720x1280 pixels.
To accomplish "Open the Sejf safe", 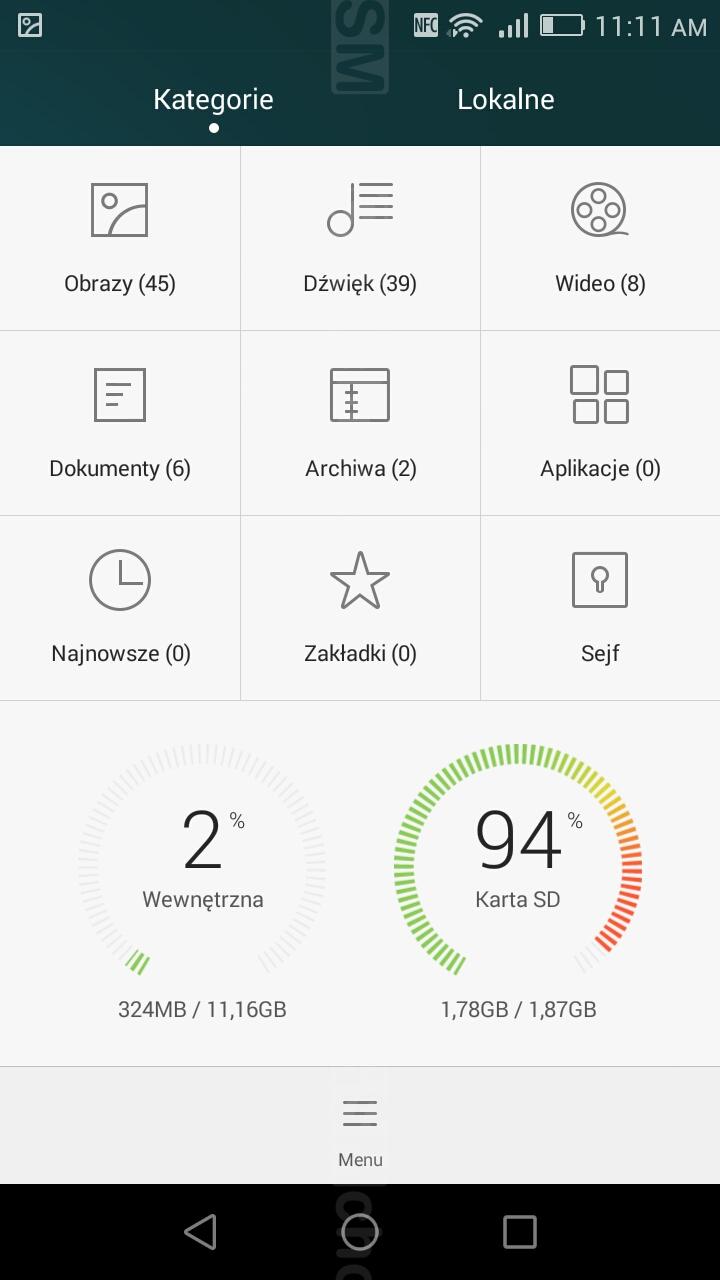I will (600, 609).
